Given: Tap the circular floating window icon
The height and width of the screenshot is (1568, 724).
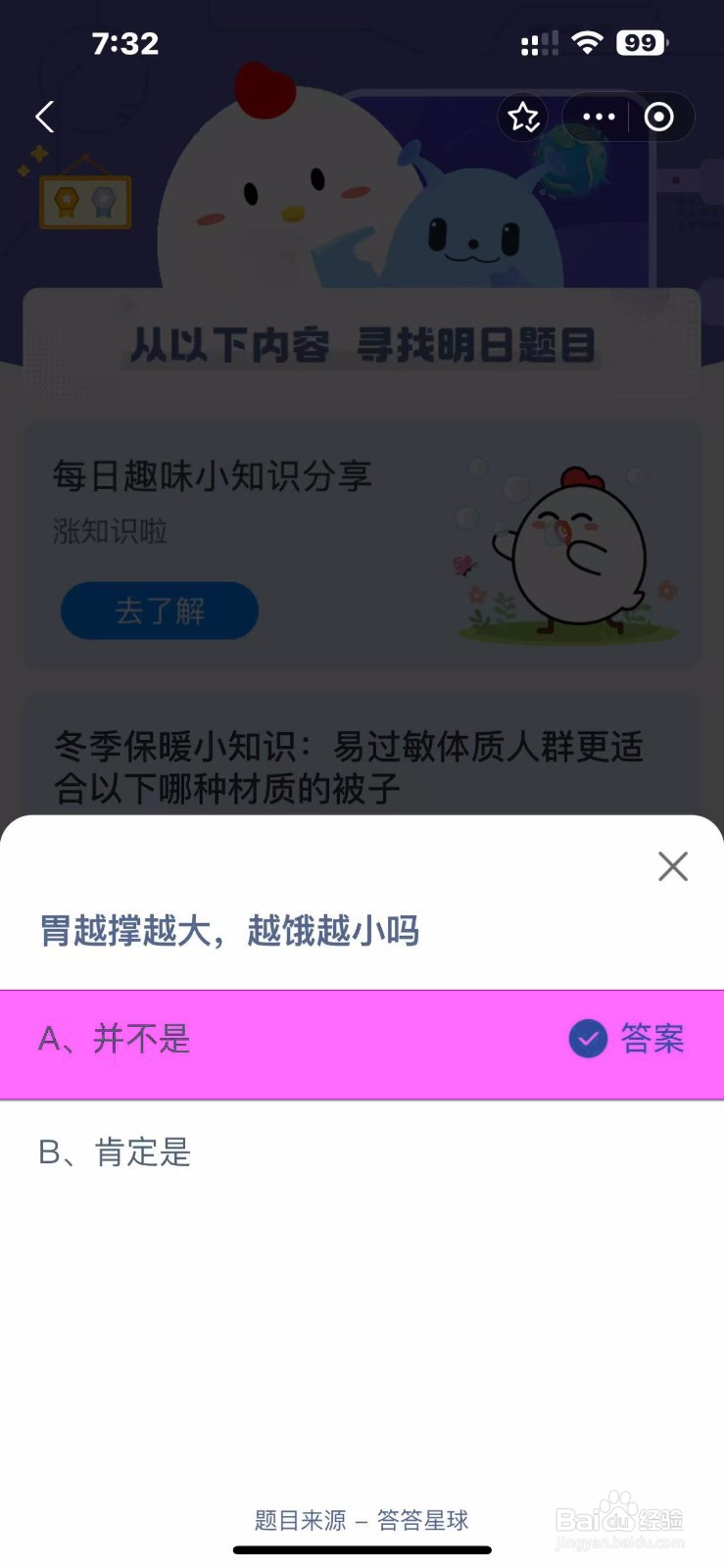Looking at the screenshot, I should (656, 117).
